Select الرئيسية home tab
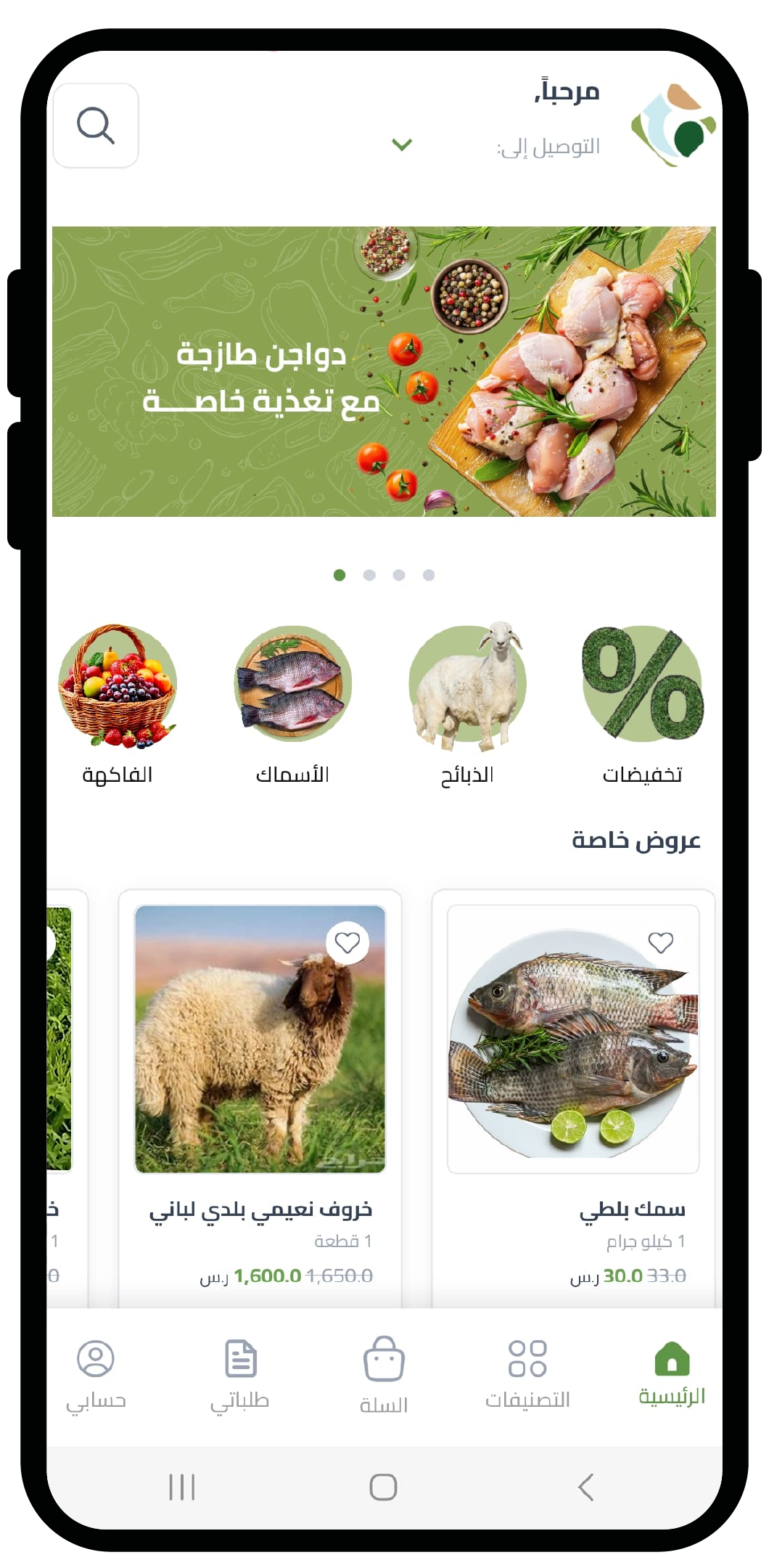 coord(673,1365)
